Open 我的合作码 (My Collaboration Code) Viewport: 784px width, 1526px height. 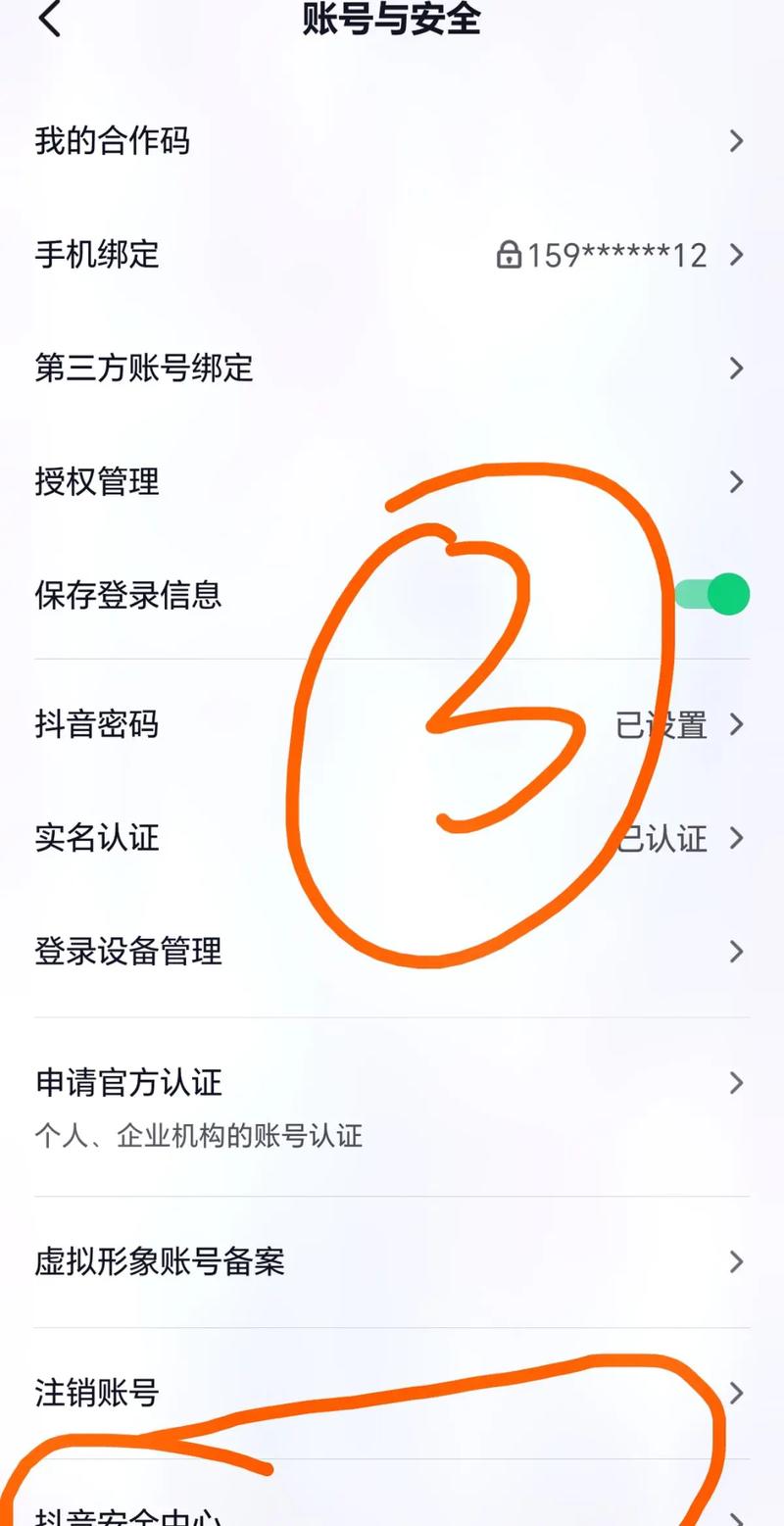[x=113, y=141]
